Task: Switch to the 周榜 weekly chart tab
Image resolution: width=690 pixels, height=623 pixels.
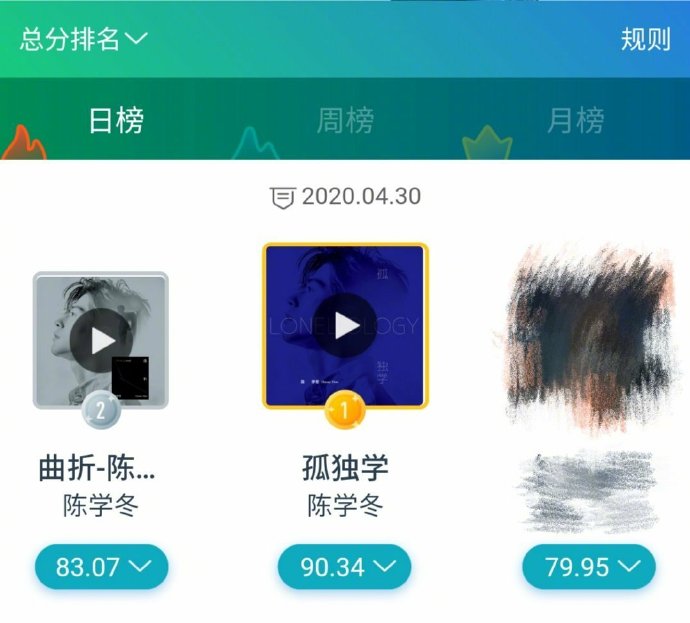Action: (345, 121)
